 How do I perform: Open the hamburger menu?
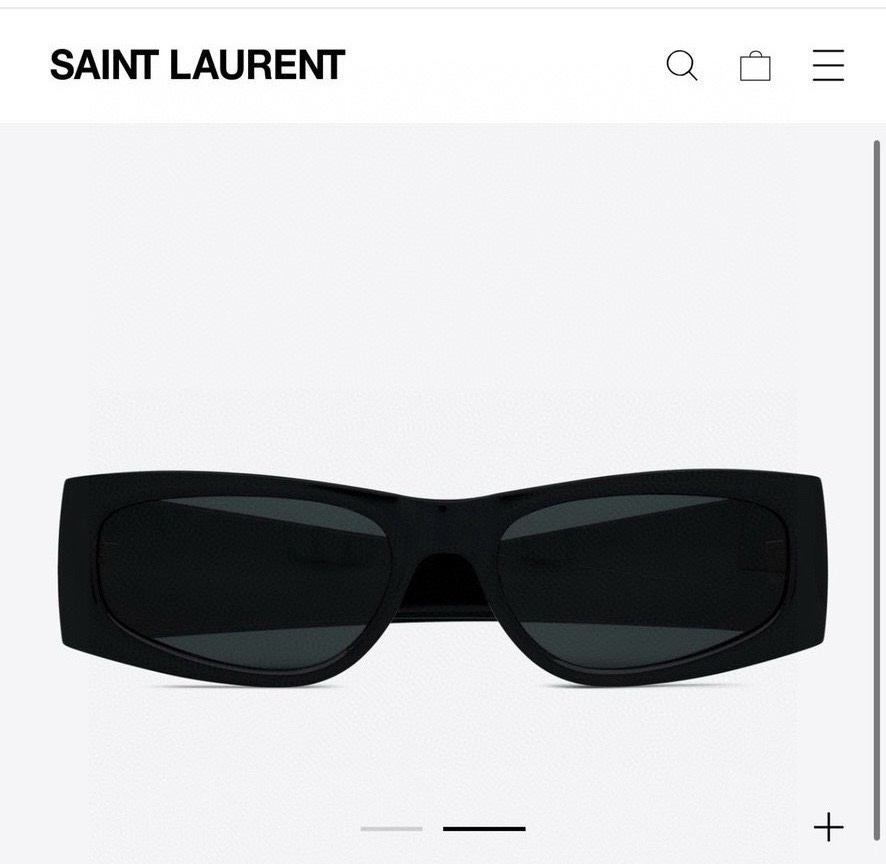pos(828,66)
